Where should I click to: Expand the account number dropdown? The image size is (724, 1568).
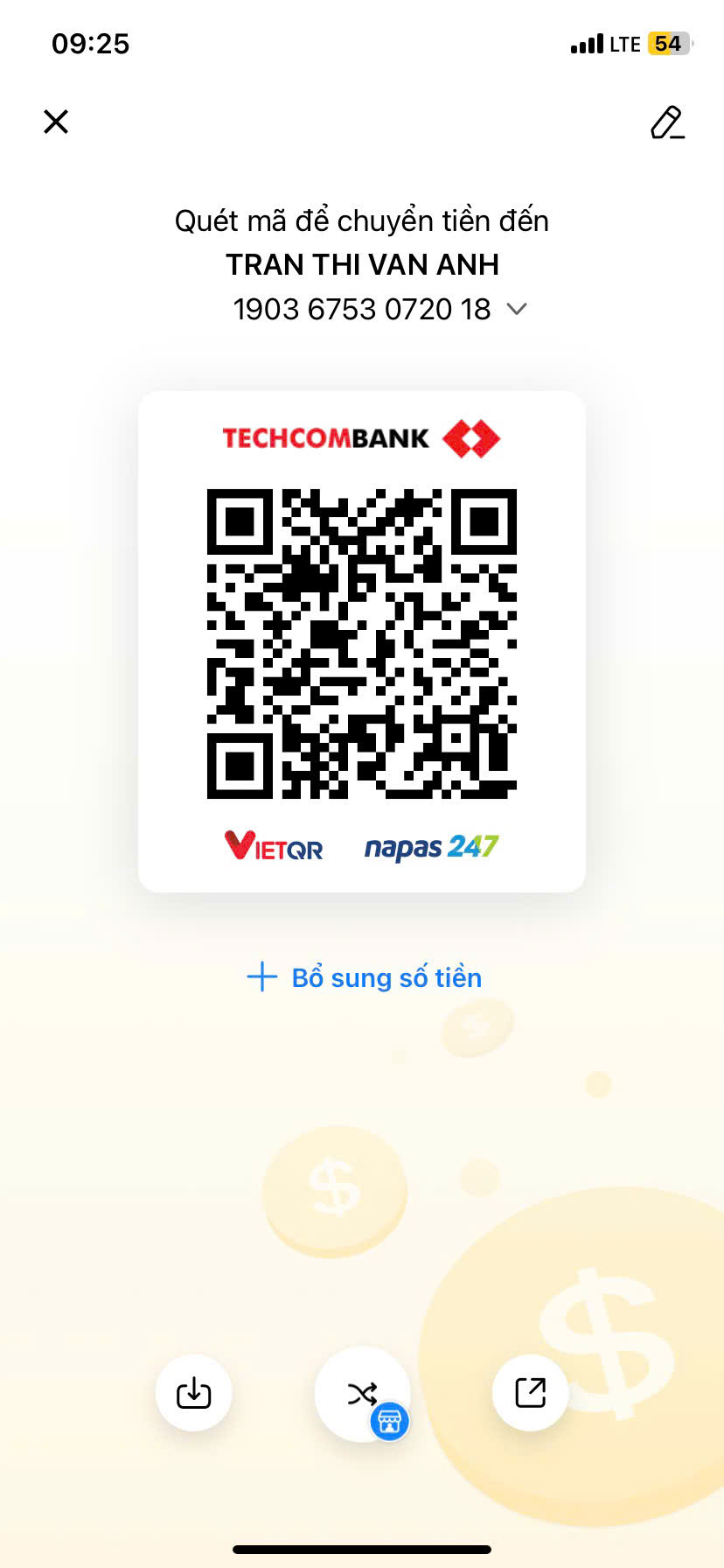[x=517, y=309]
